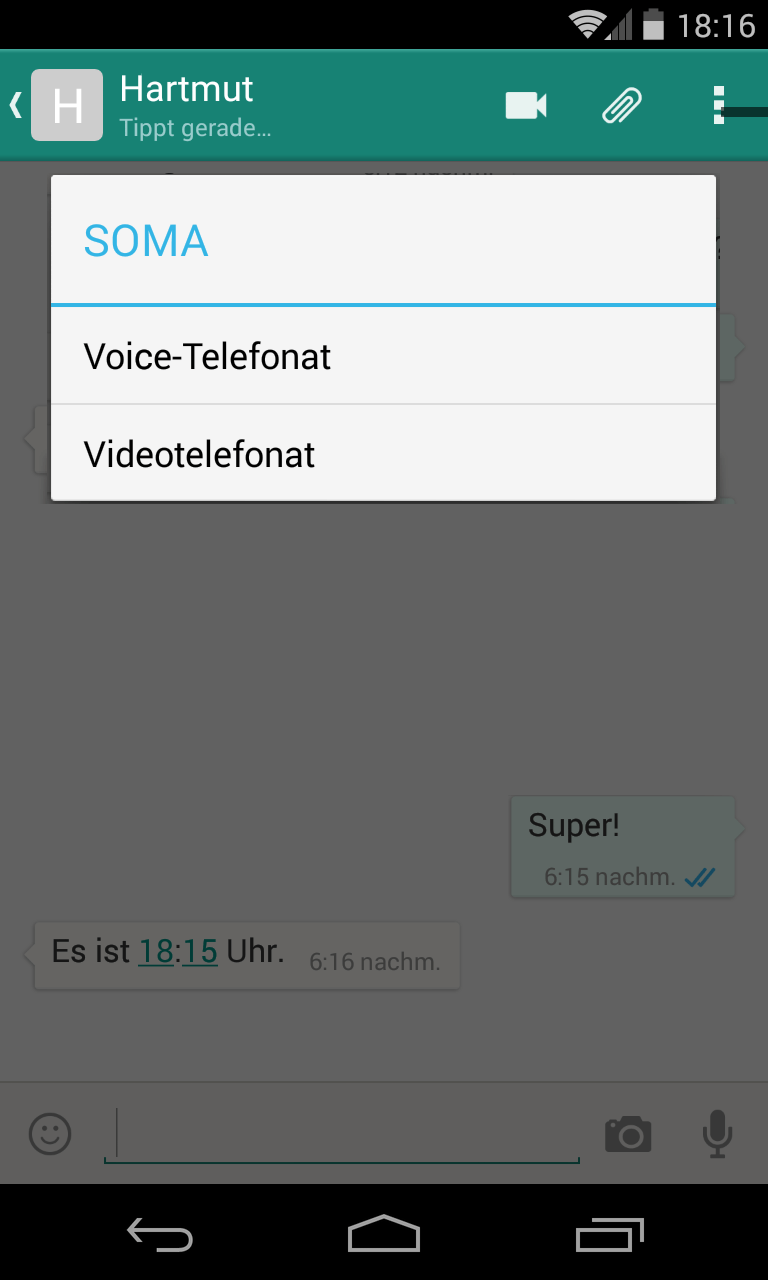This screenshot has width=768, height=1280.
Task: Tap the system back button
Action: (160, 1235)
